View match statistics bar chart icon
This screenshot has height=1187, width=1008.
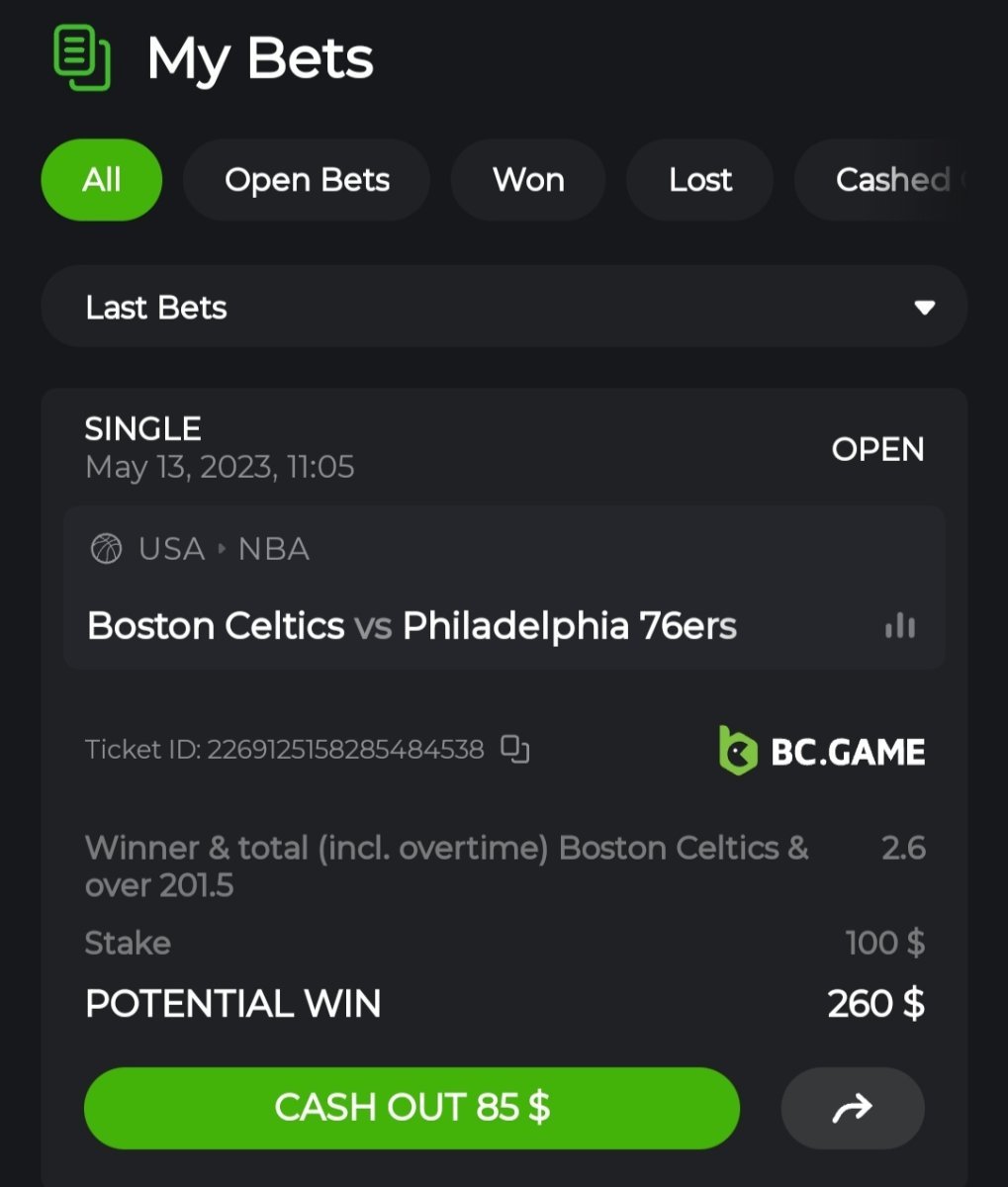[x=899, y=626]
